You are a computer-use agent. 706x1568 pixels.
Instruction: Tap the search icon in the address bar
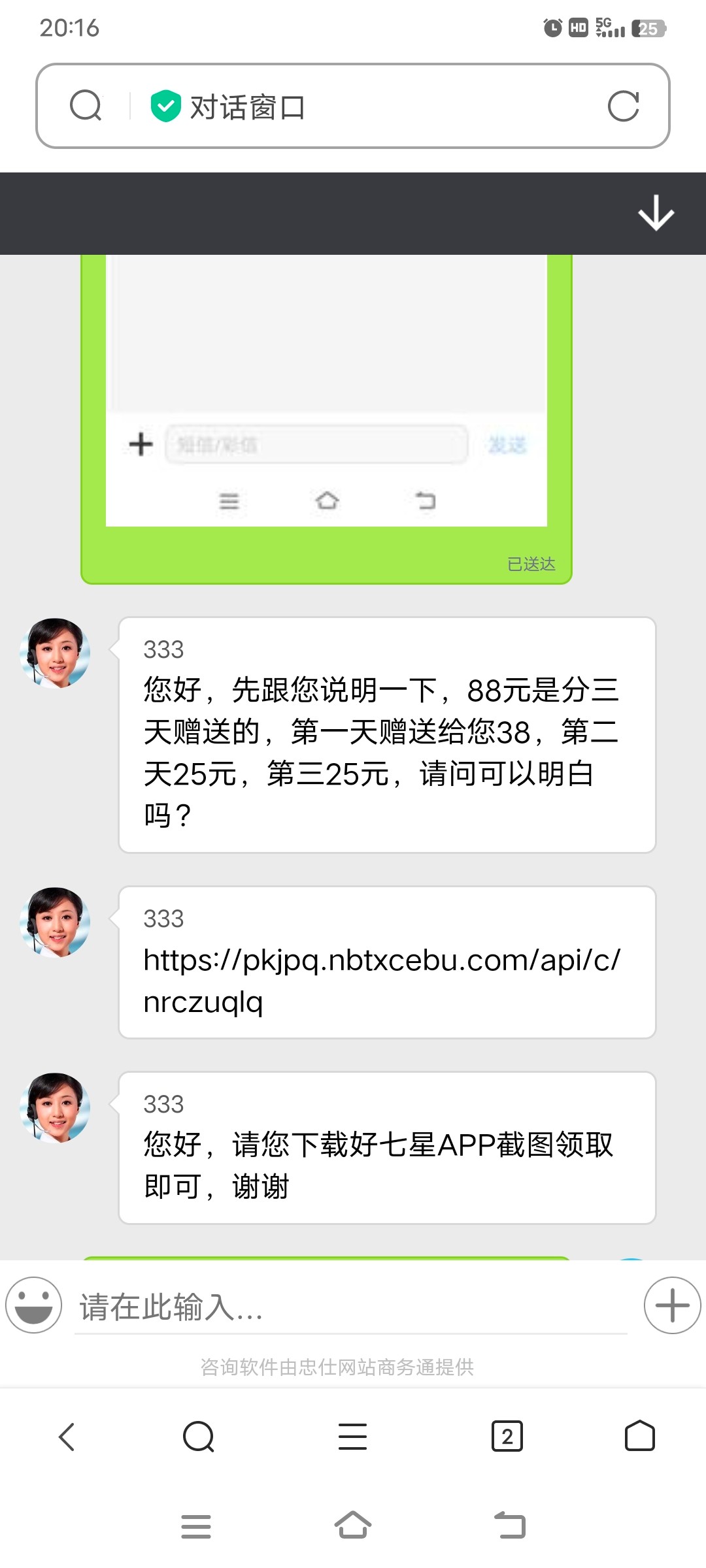click(86, 106)
